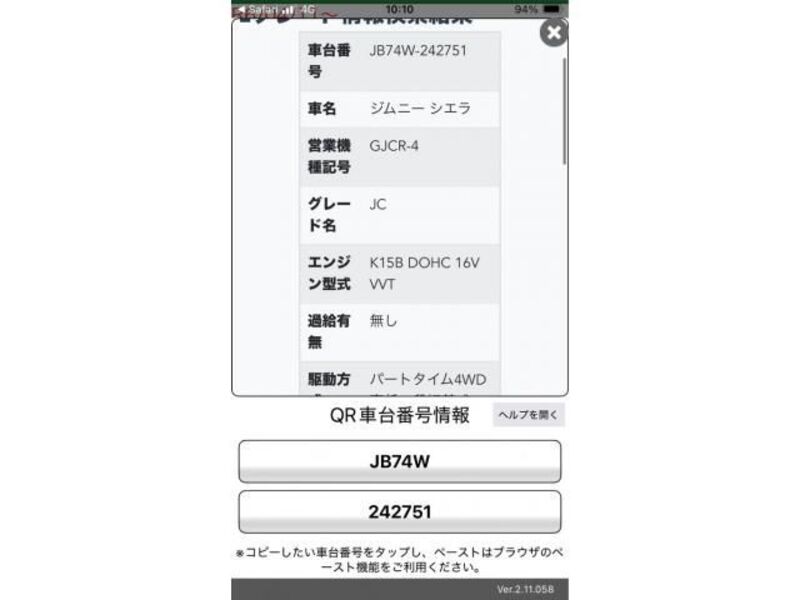
Task: Close the search result popup
Action: click(x=553, y=33)
